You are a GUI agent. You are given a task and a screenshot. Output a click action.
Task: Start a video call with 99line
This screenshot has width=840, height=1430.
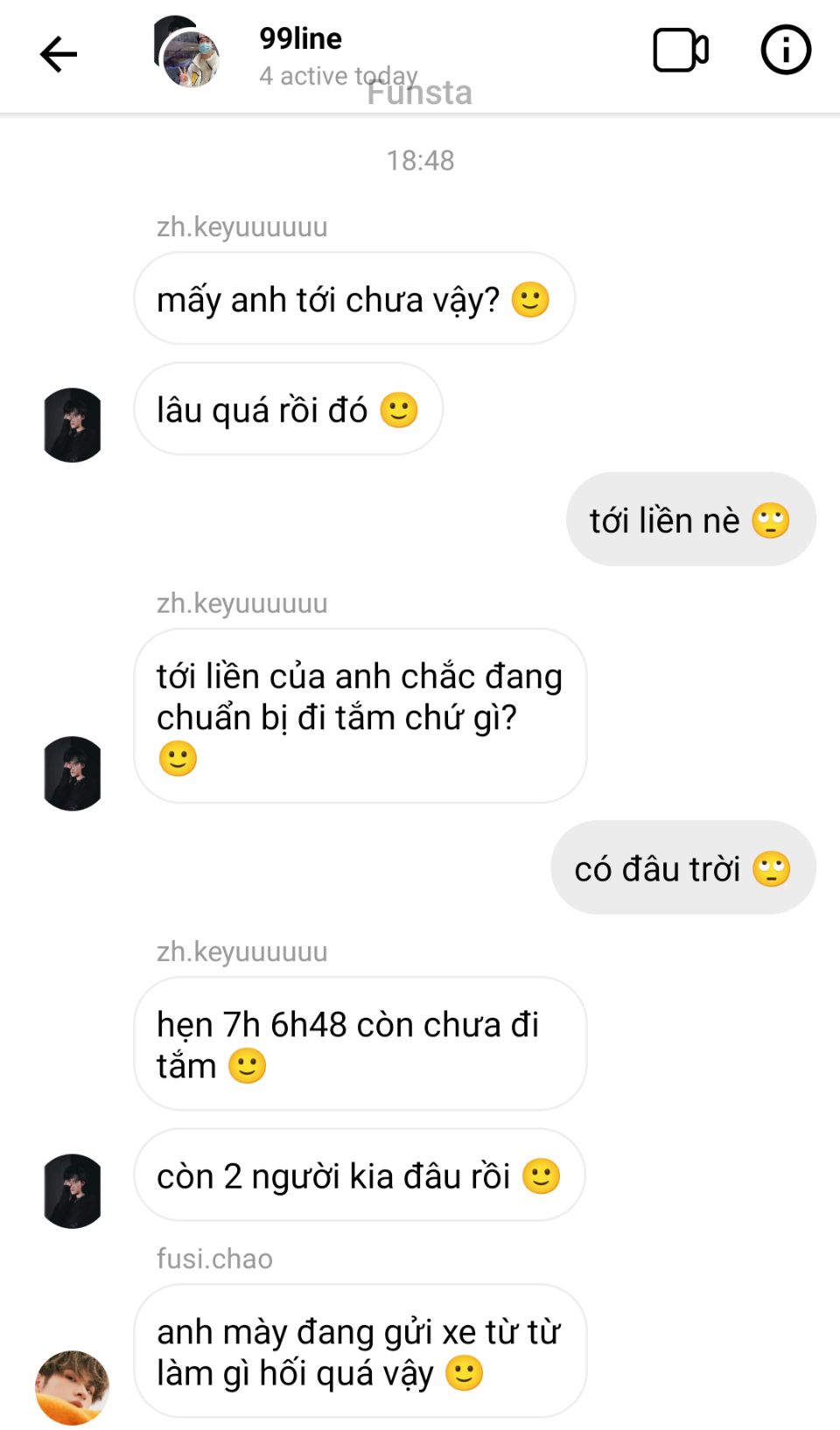tap(680, 51)
